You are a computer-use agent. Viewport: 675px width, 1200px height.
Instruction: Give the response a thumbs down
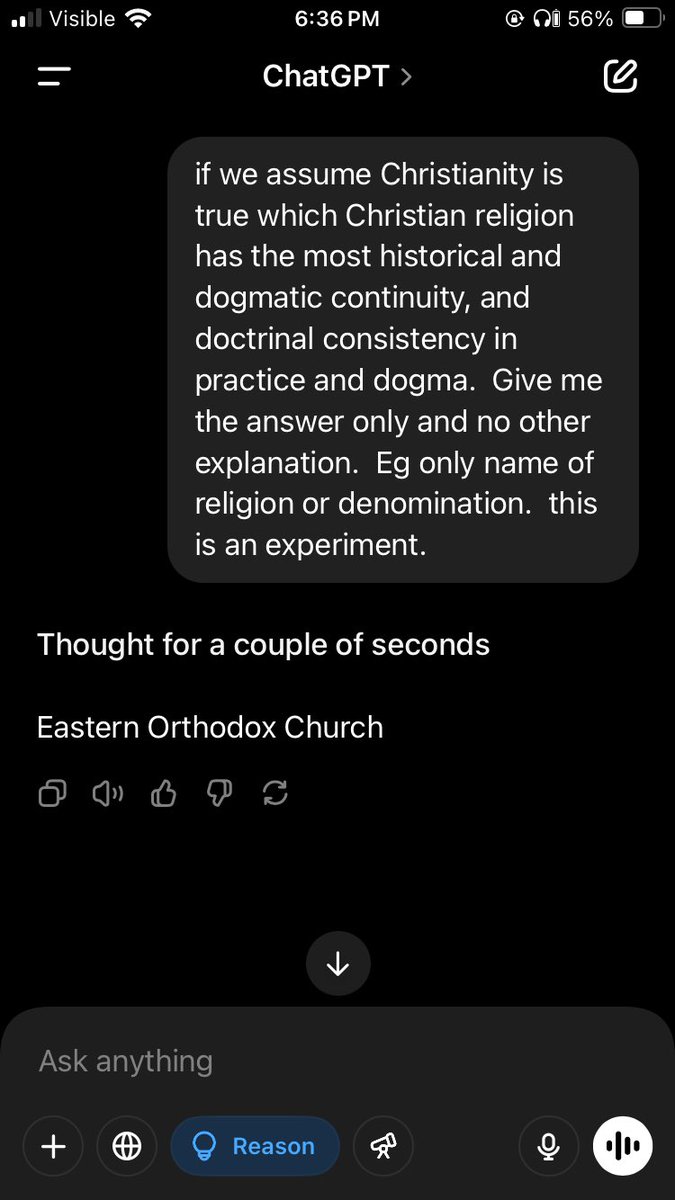point(218,794)
